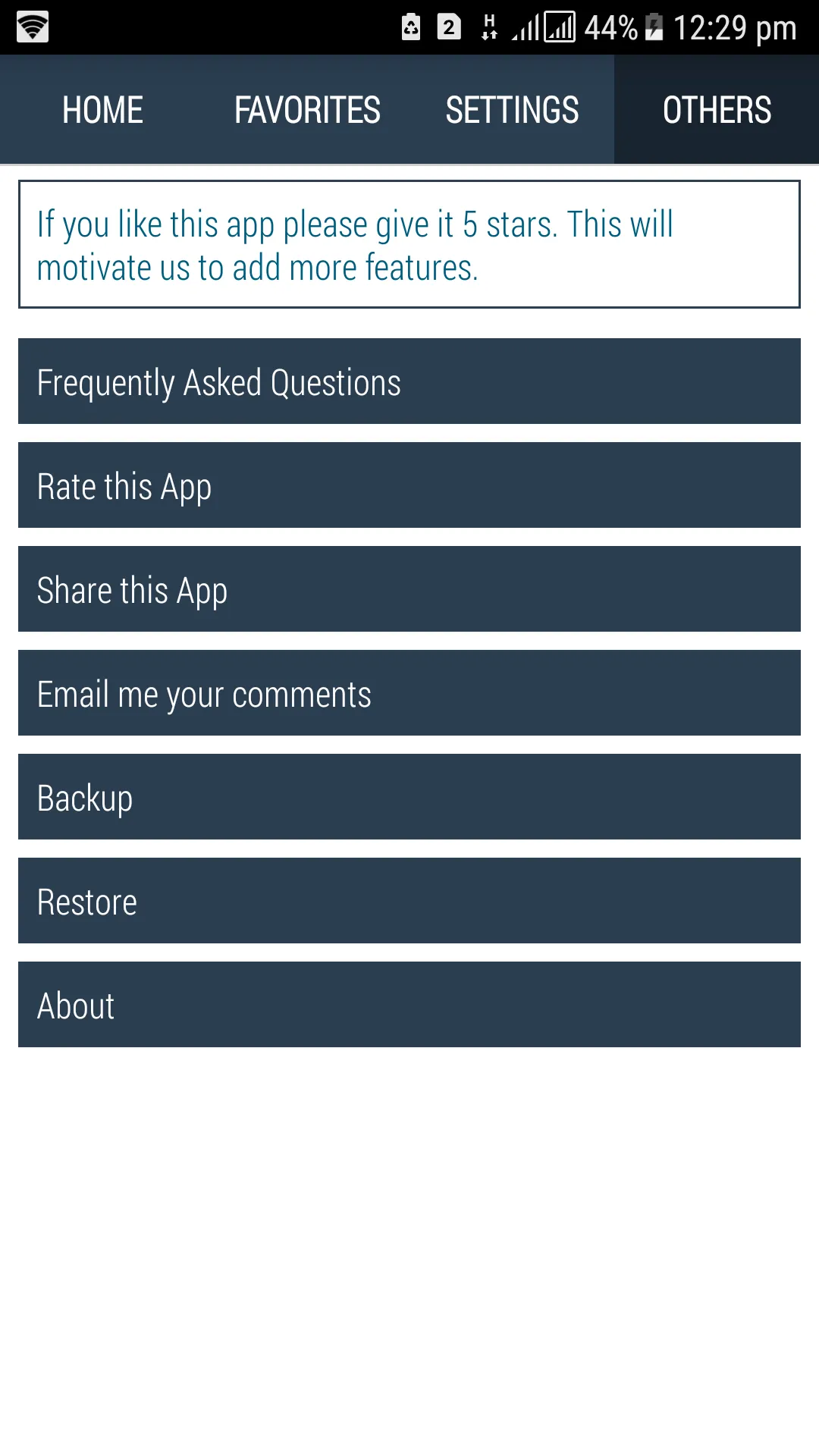Tap Rate this App
This screenshot has width=819, height=1456.
(409, 485)
